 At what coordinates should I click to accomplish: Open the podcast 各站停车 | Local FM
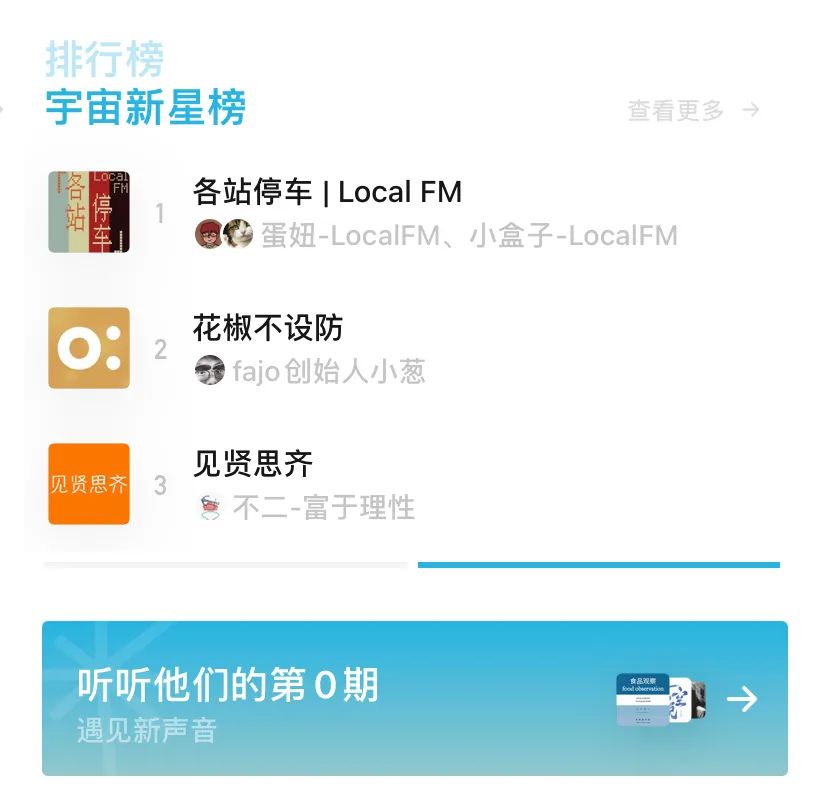(x=327, y=192)
